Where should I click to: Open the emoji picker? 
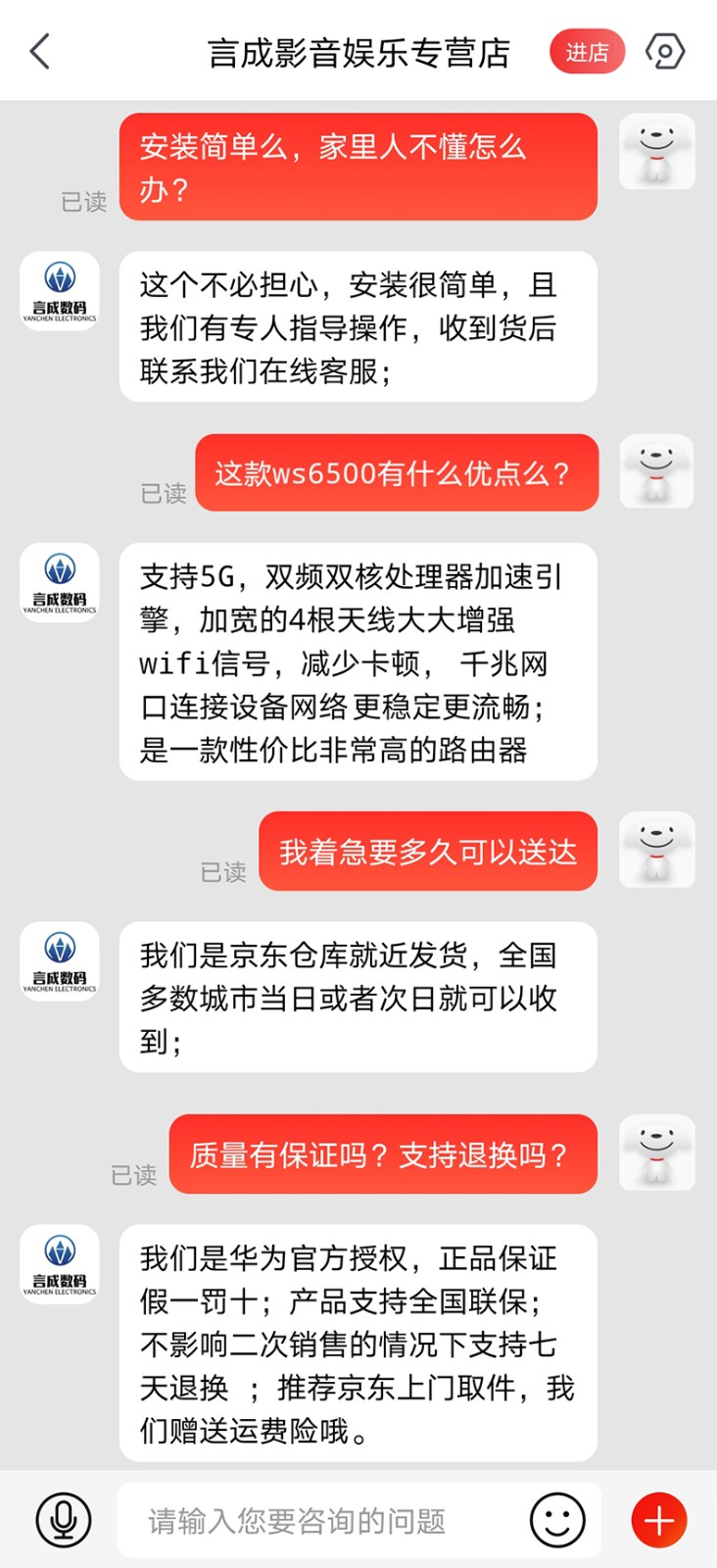pos(557,1520)
